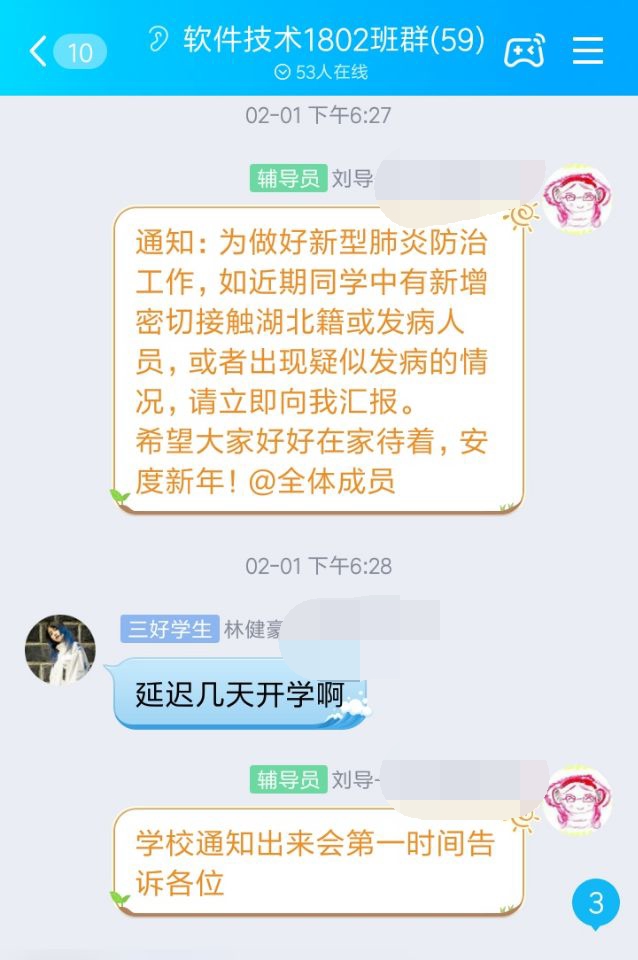Tap 刘导's avatar next to 学校通知出来 message
Image resolution: width=638 pixels, height=960 pixels.
pos(578,802)
